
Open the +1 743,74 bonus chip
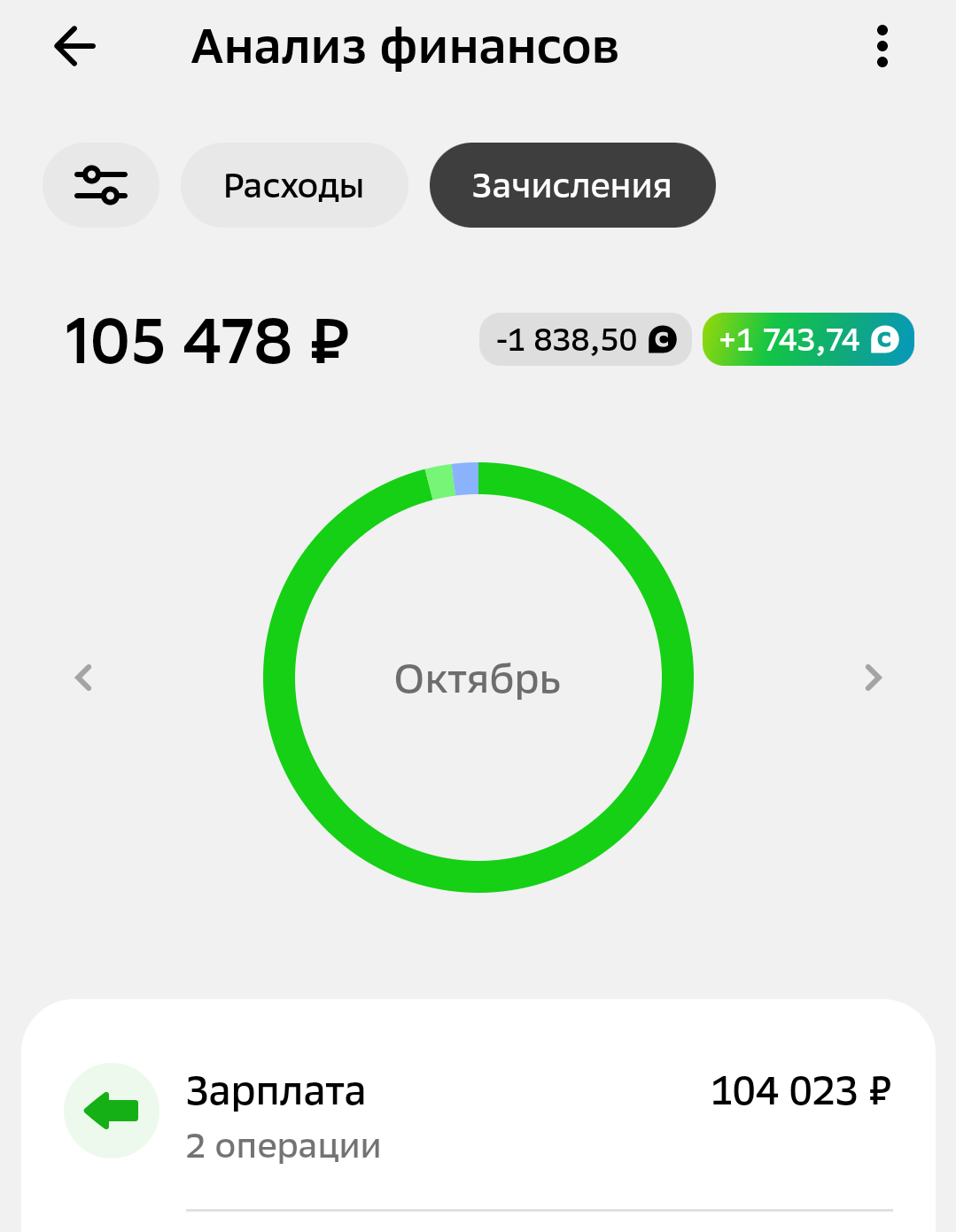807,340
